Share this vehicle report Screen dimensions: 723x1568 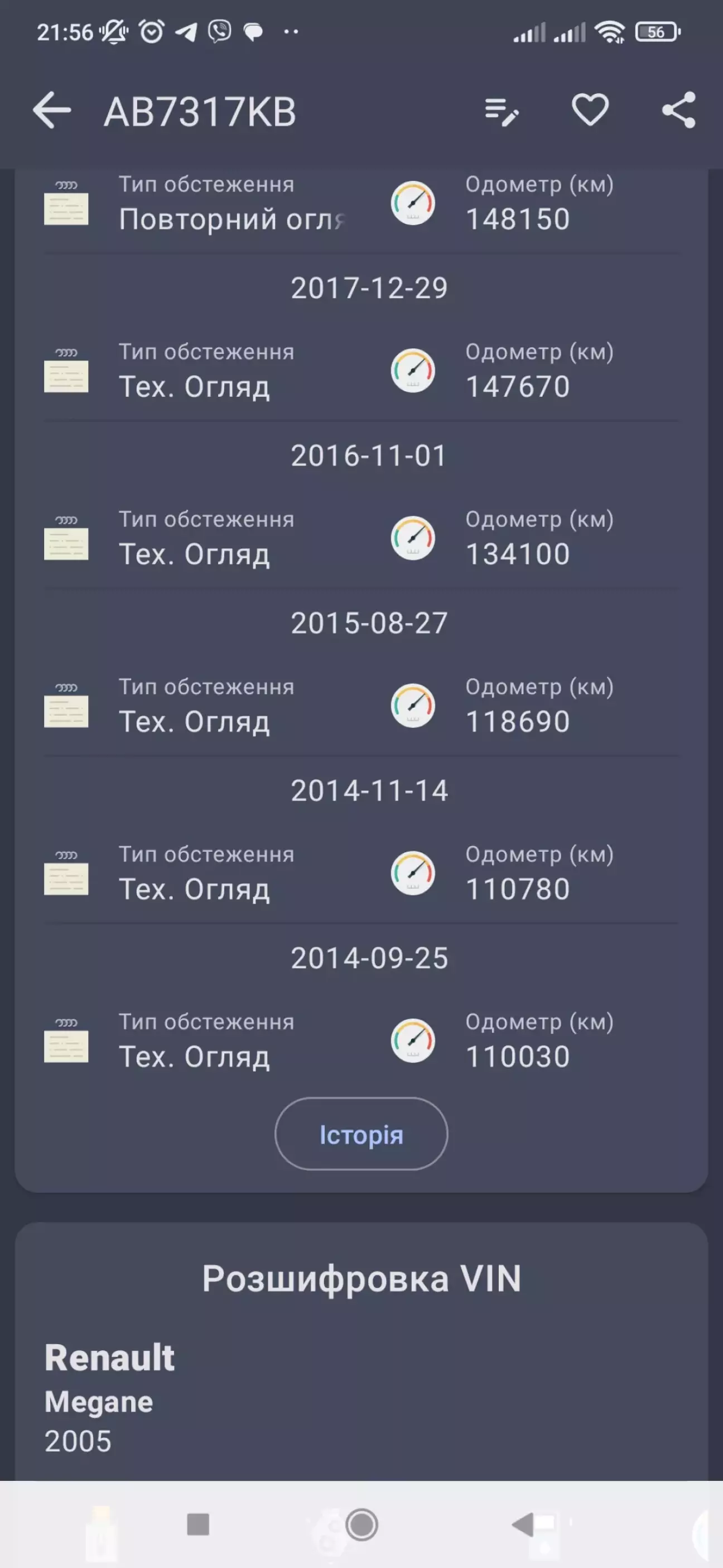pyautogui.click(x=678, y=110)
